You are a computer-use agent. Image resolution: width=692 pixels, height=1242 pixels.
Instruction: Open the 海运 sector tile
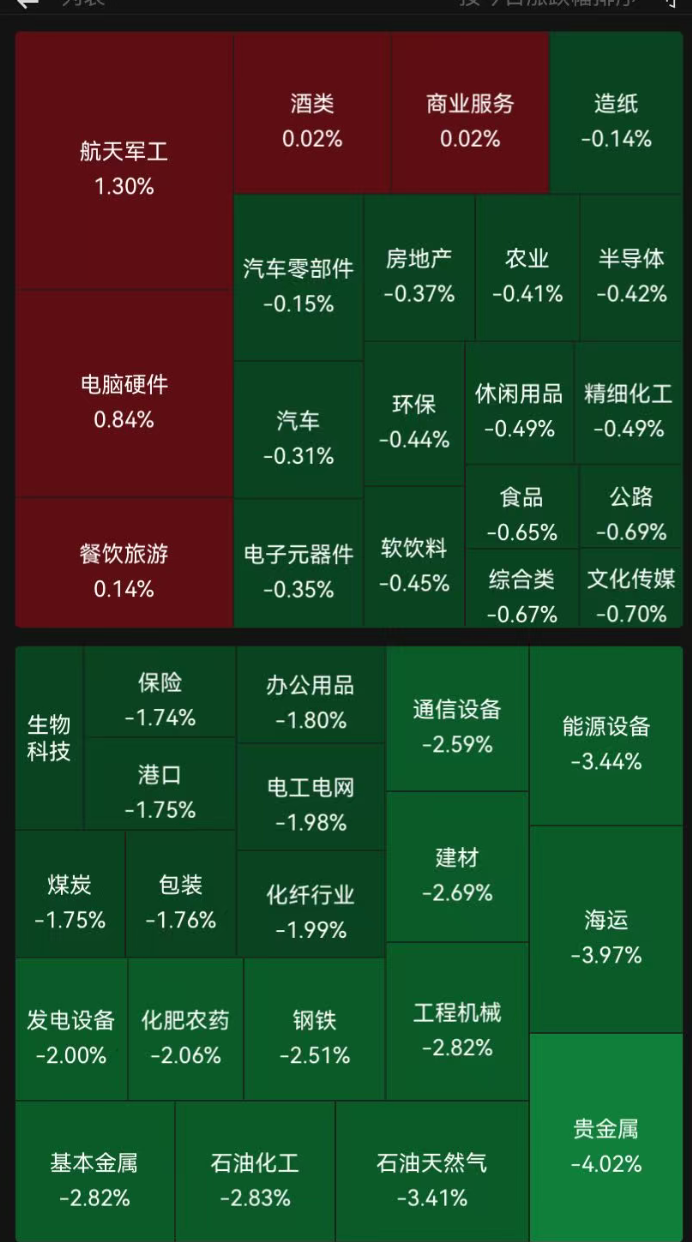606,936
